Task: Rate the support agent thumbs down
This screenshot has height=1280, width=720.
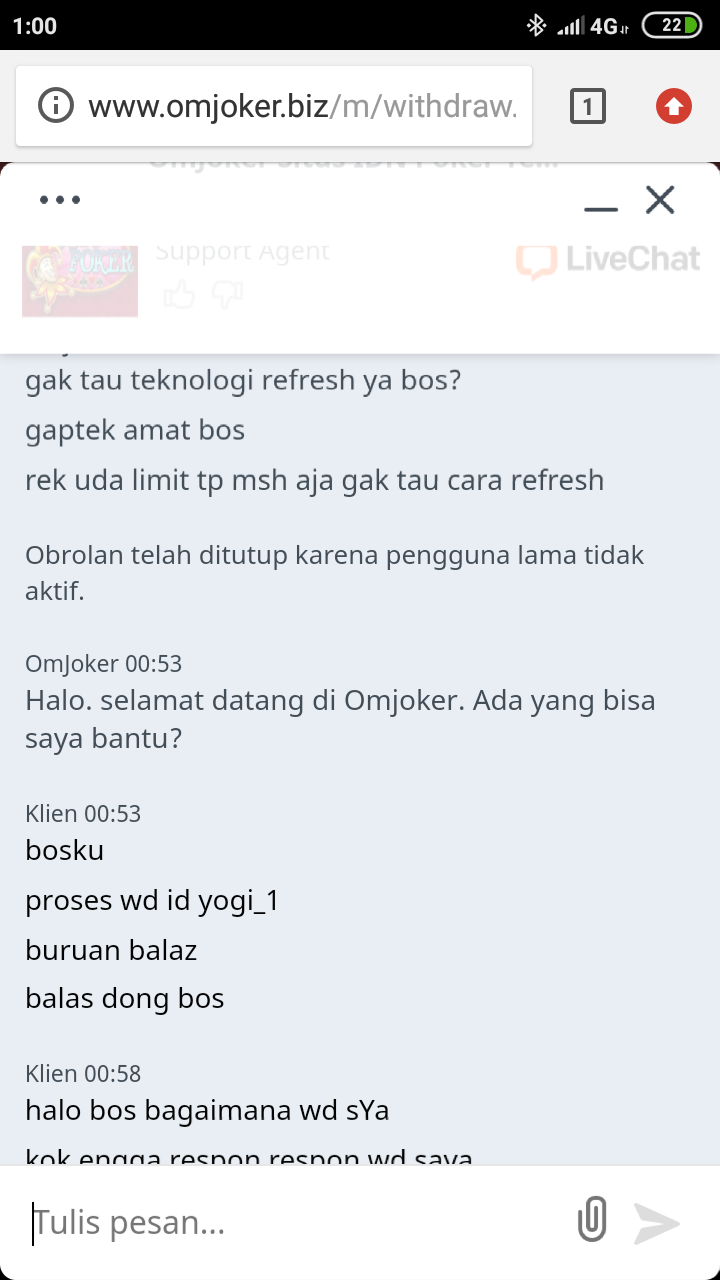Action: [228, 294]
